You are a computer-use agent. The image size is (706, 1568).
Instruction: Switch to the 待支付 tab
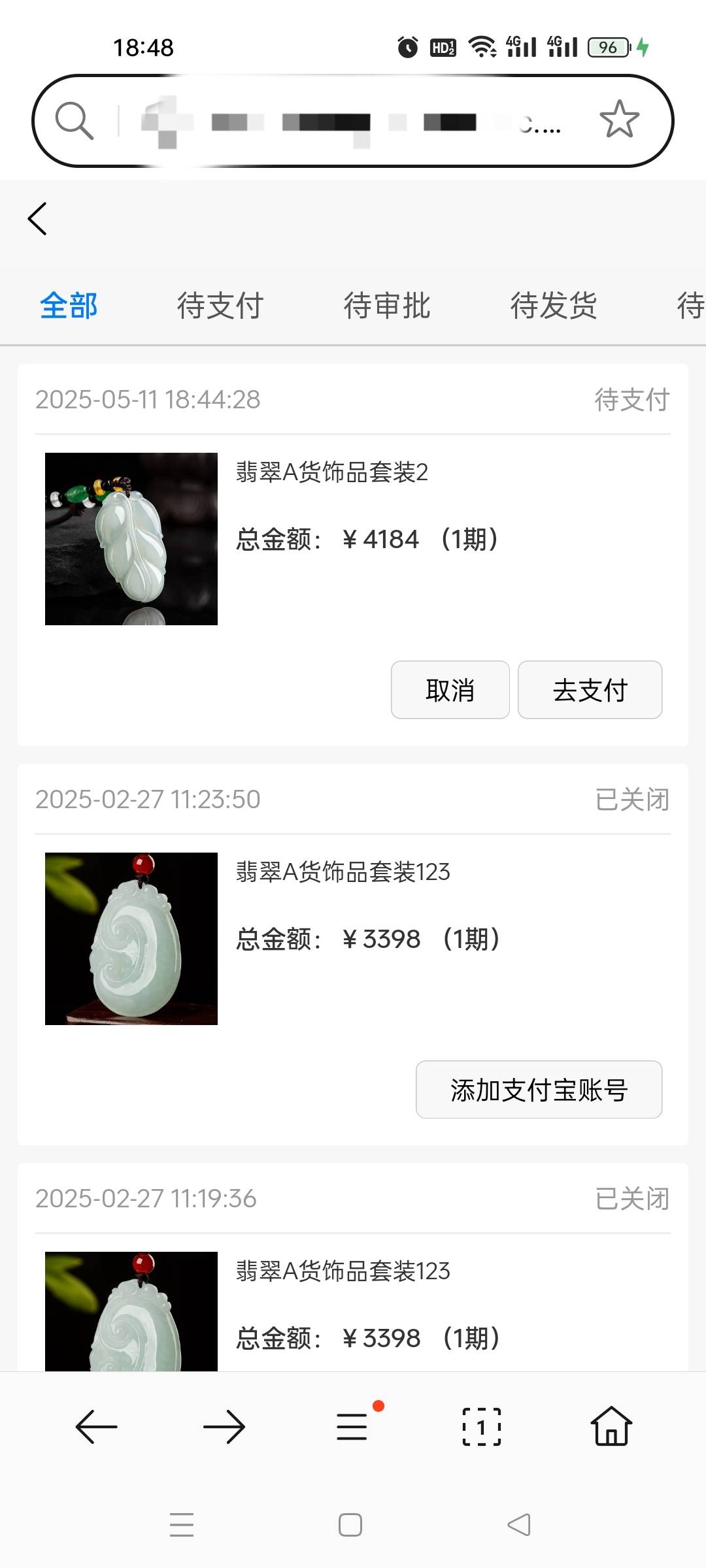(220, 306)
